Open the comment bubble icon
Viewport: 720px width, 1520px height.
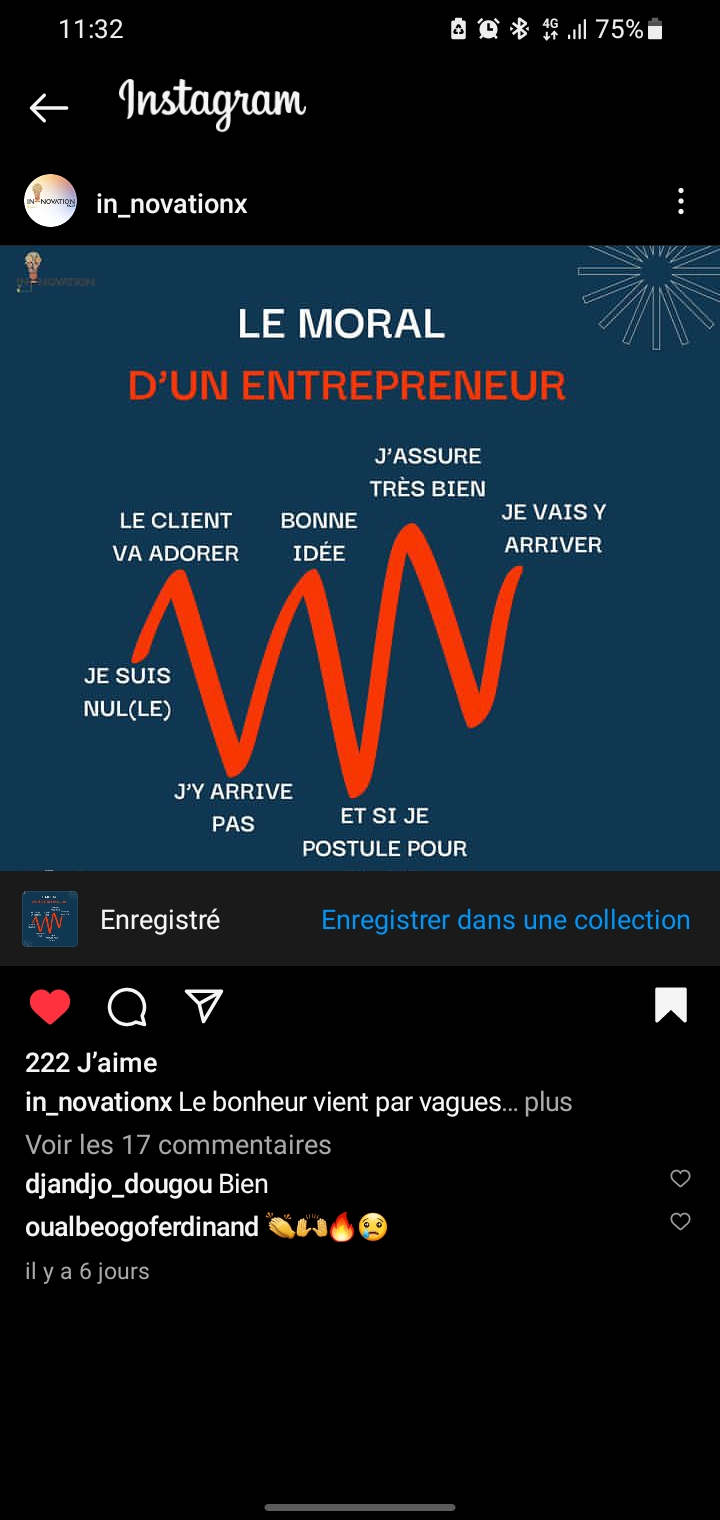tap(127, 1007)
